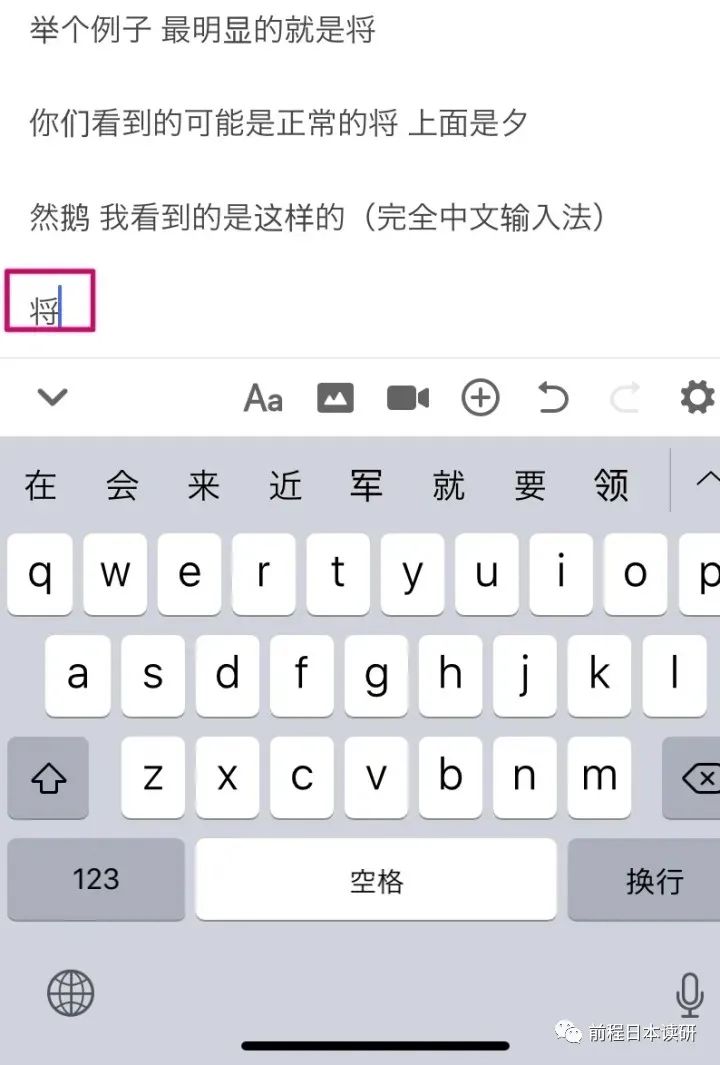This screenshot has height=1065, width=720.
Task: Open editor settings gear
Action: 697,398
